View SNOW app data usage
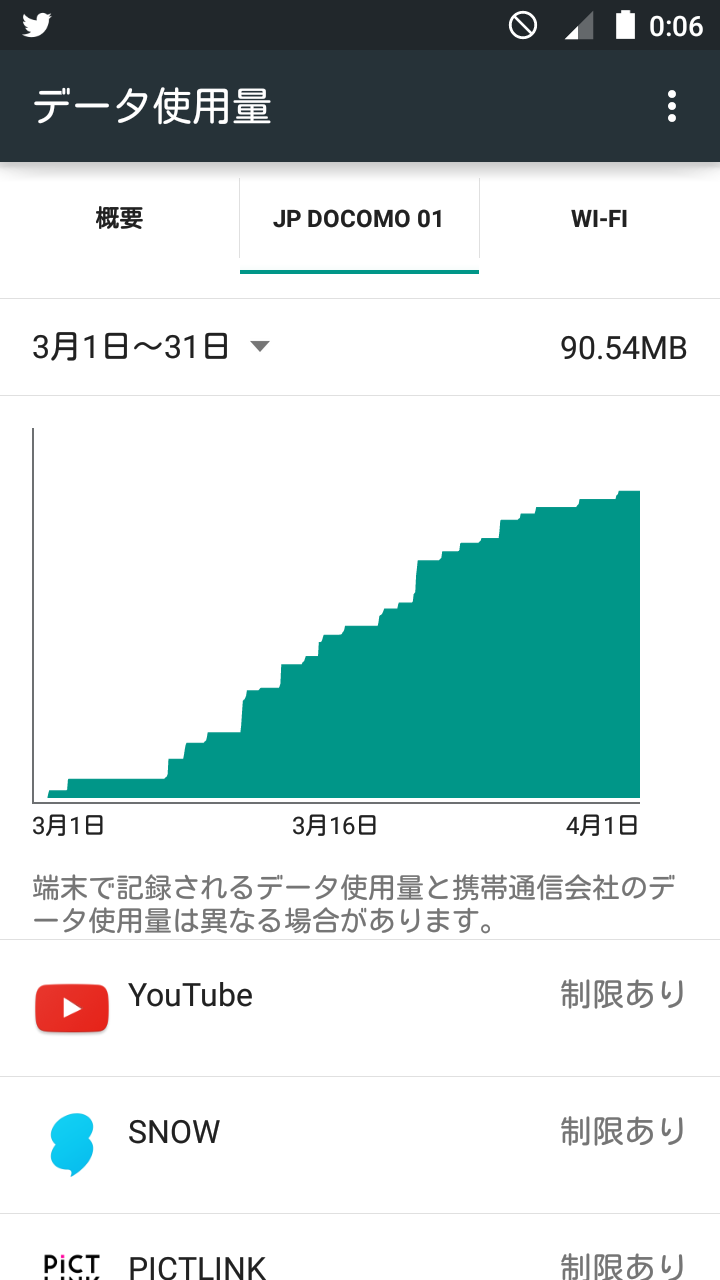The image size is (720, 1280). (x=360, y=1145)
